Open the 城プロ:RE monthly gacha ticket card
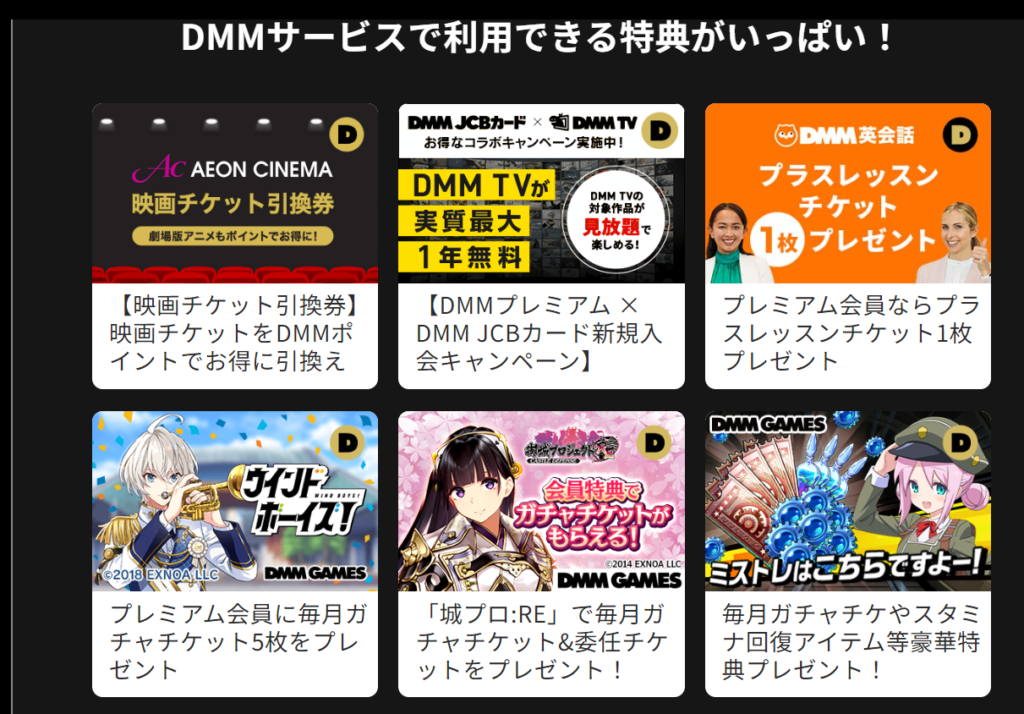The height and width of the screenshot is (714, 1024). pos(541,553)
